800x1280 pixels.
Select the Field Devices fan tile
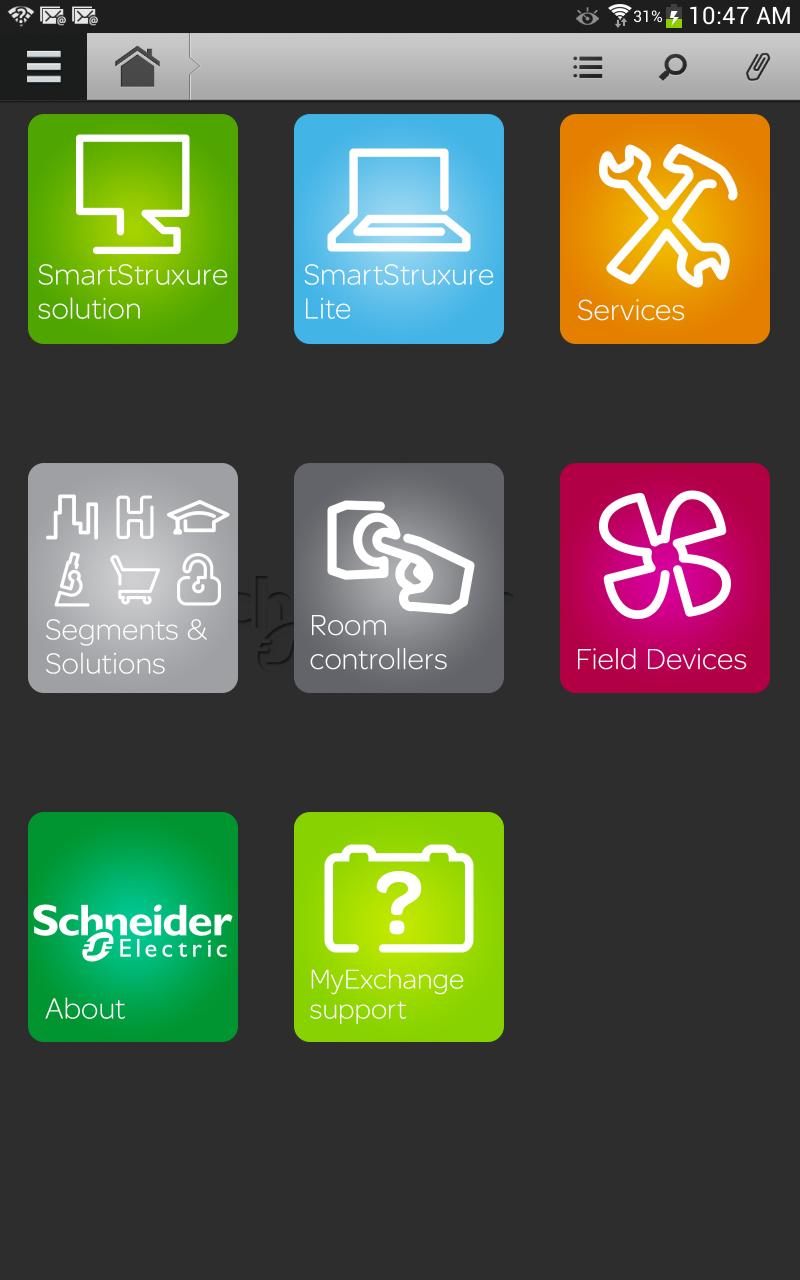[x=665, y=577]
